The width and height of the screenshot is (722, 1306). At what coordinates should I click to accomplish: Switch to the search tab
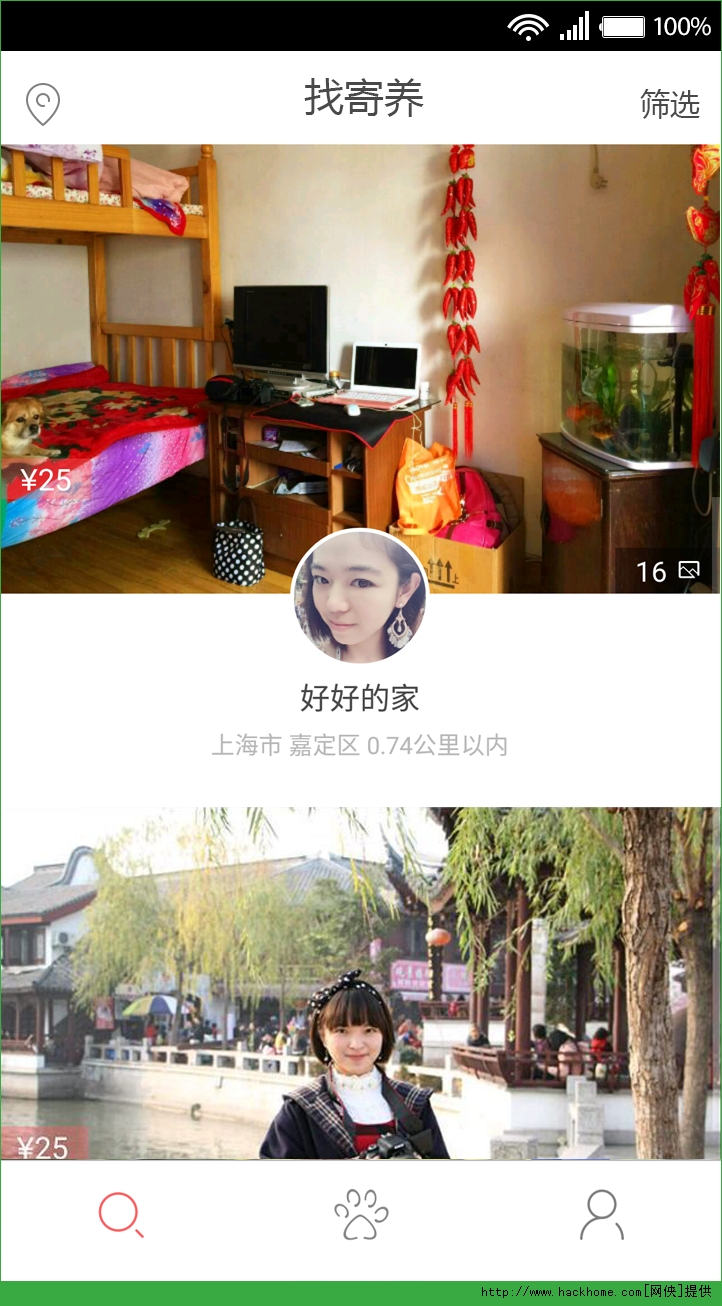pos(121,1215)
